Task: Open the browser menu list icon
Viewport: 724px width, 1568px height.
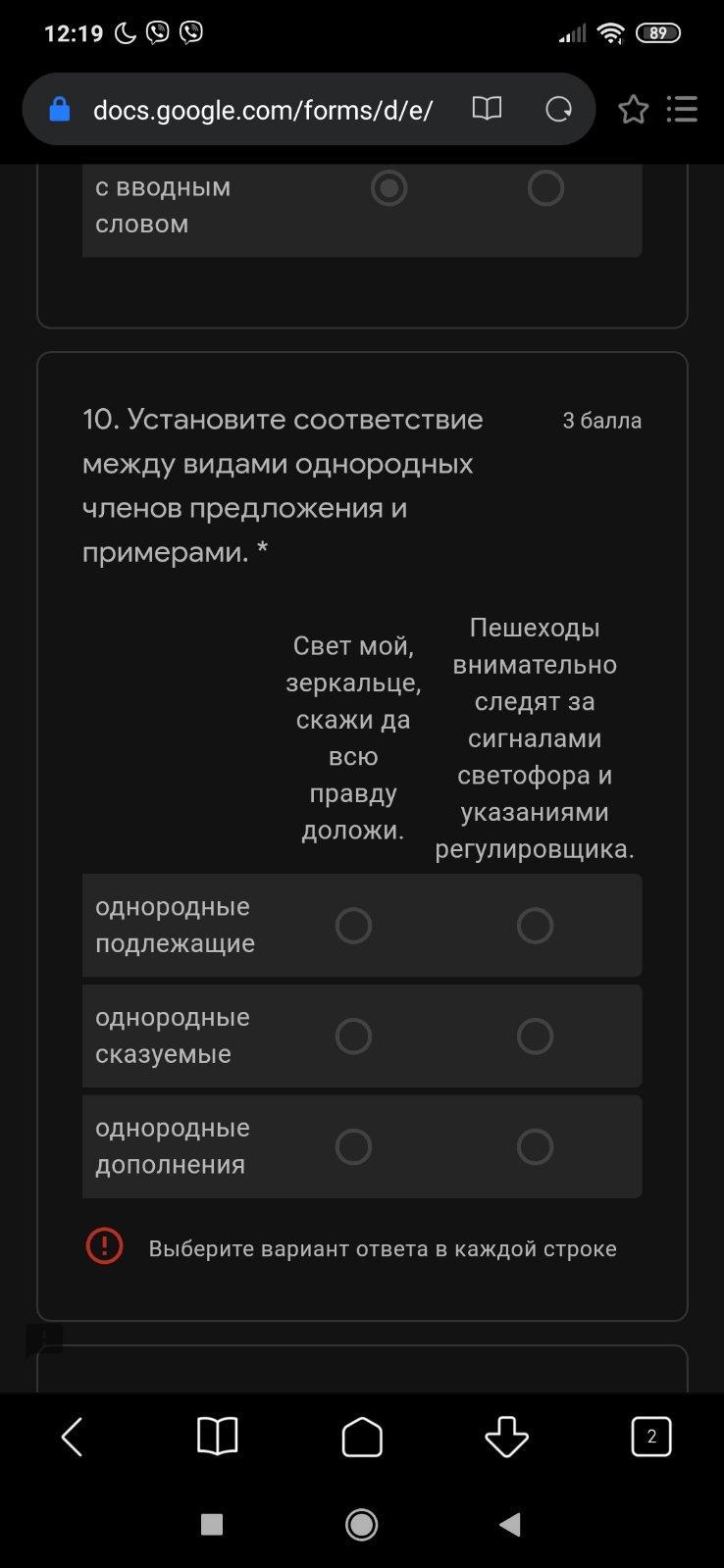Action: (x=682, y=109)
